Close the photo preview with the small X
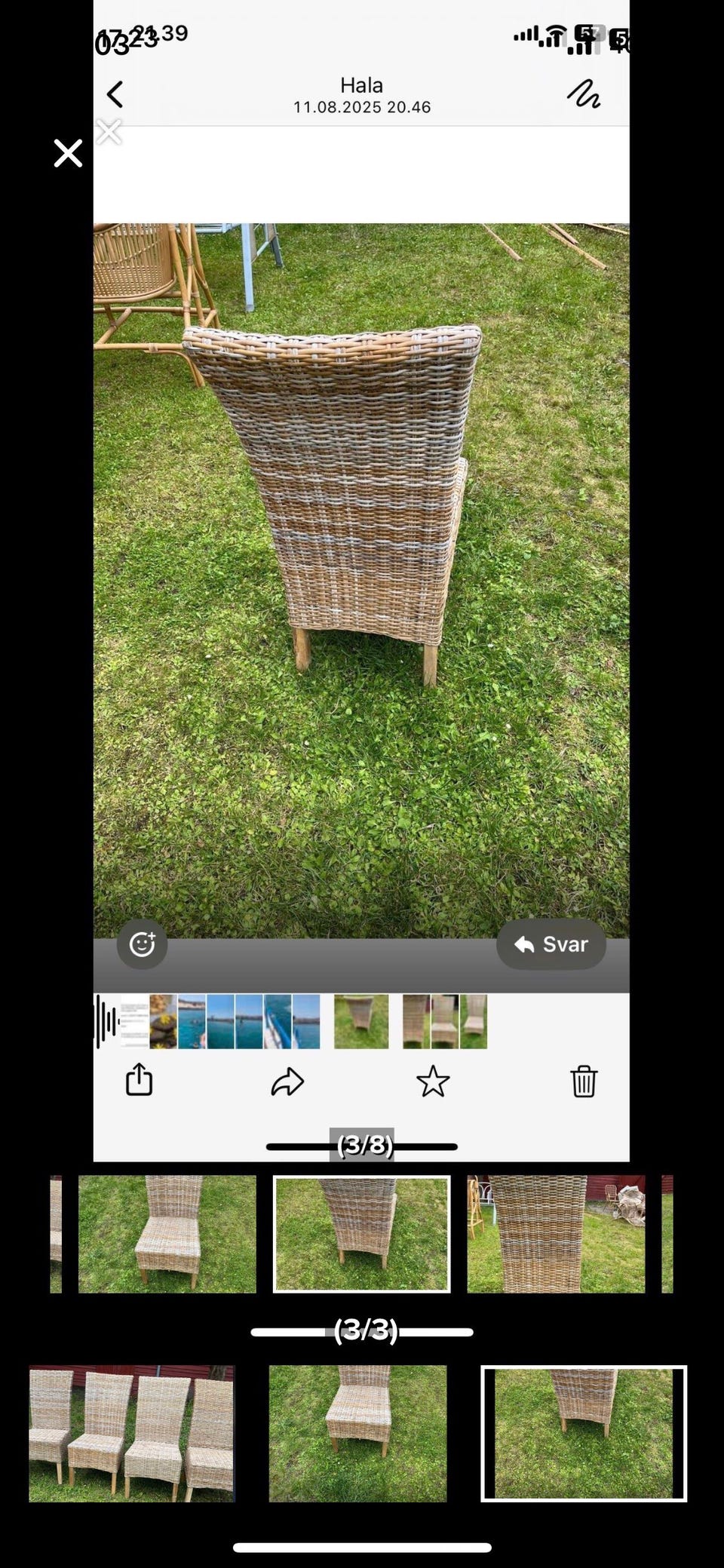This screenshot has width=724, height=1568. click(x=109, y=131)
